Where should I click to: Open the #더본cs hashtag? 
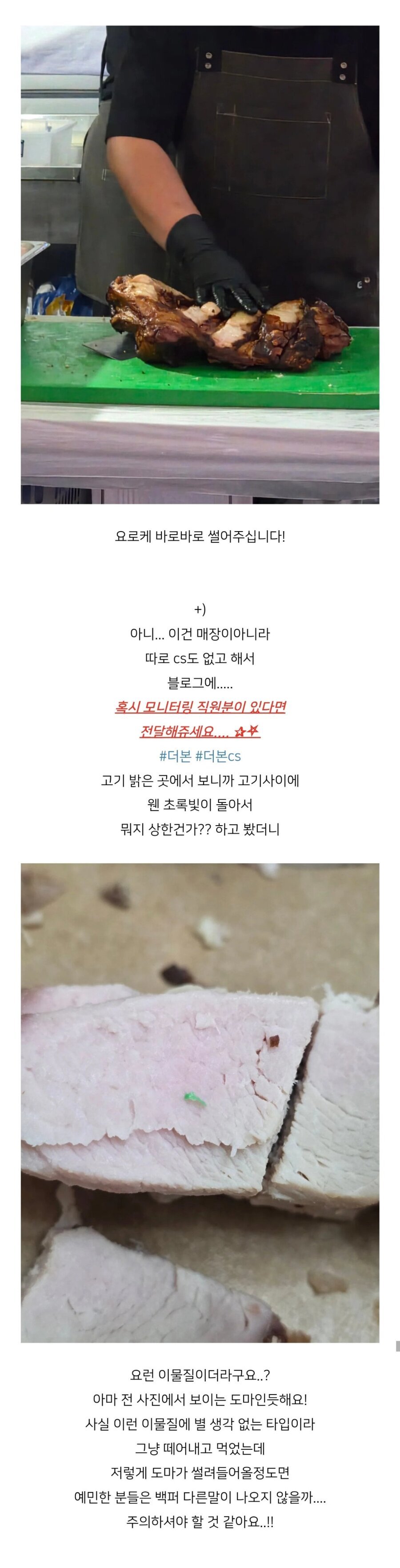pos(218,756)
